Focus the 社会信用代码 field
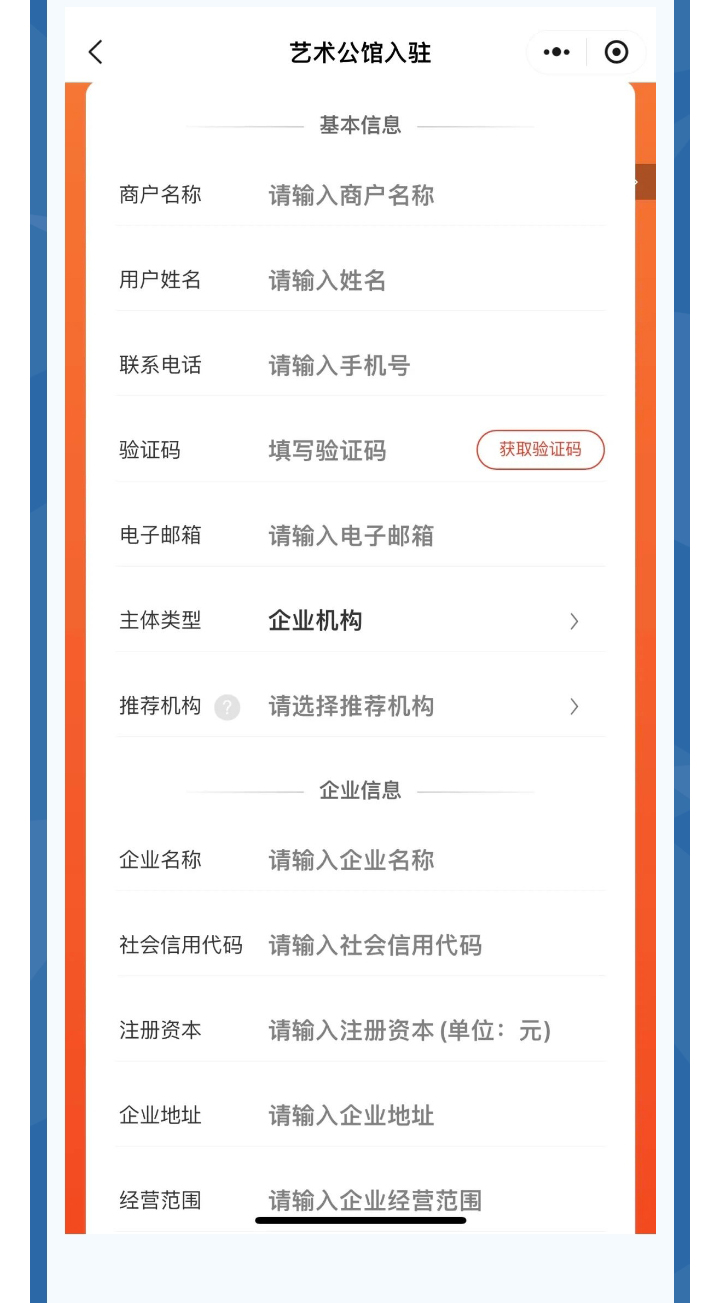 pos(430,945)
